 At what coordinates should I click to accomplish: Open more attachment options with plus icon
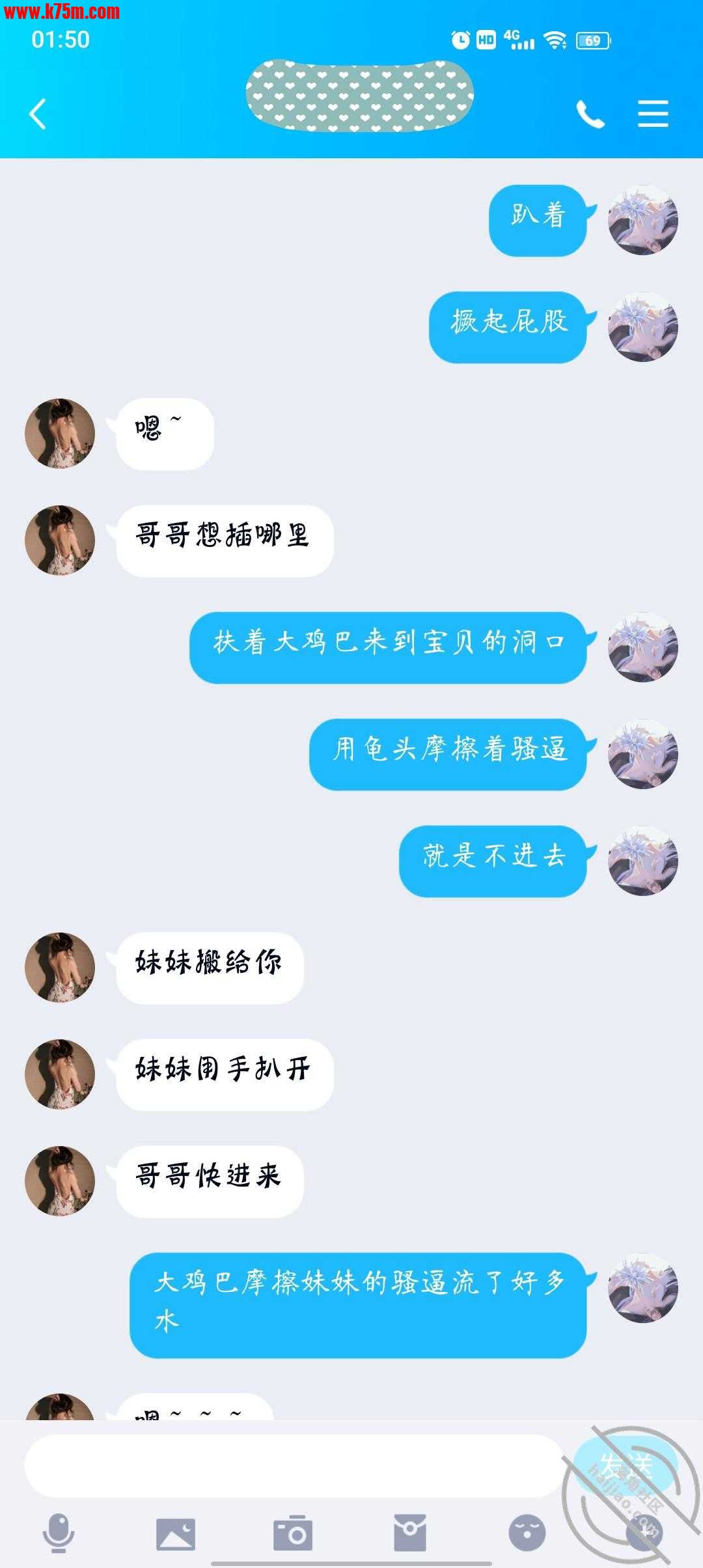(x=644, y=1533)
